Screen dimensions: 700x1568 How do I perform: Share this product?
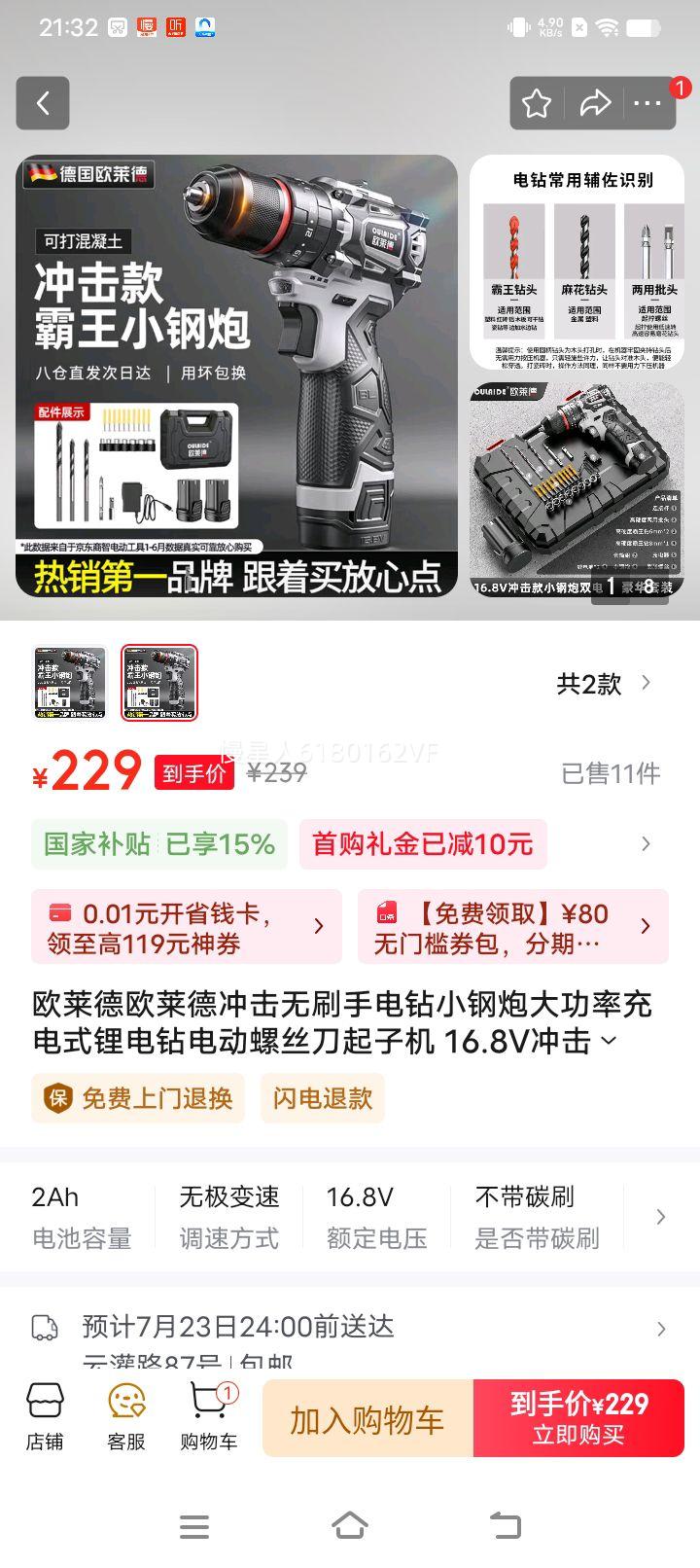pyautogui.click(x=594, y=103)
